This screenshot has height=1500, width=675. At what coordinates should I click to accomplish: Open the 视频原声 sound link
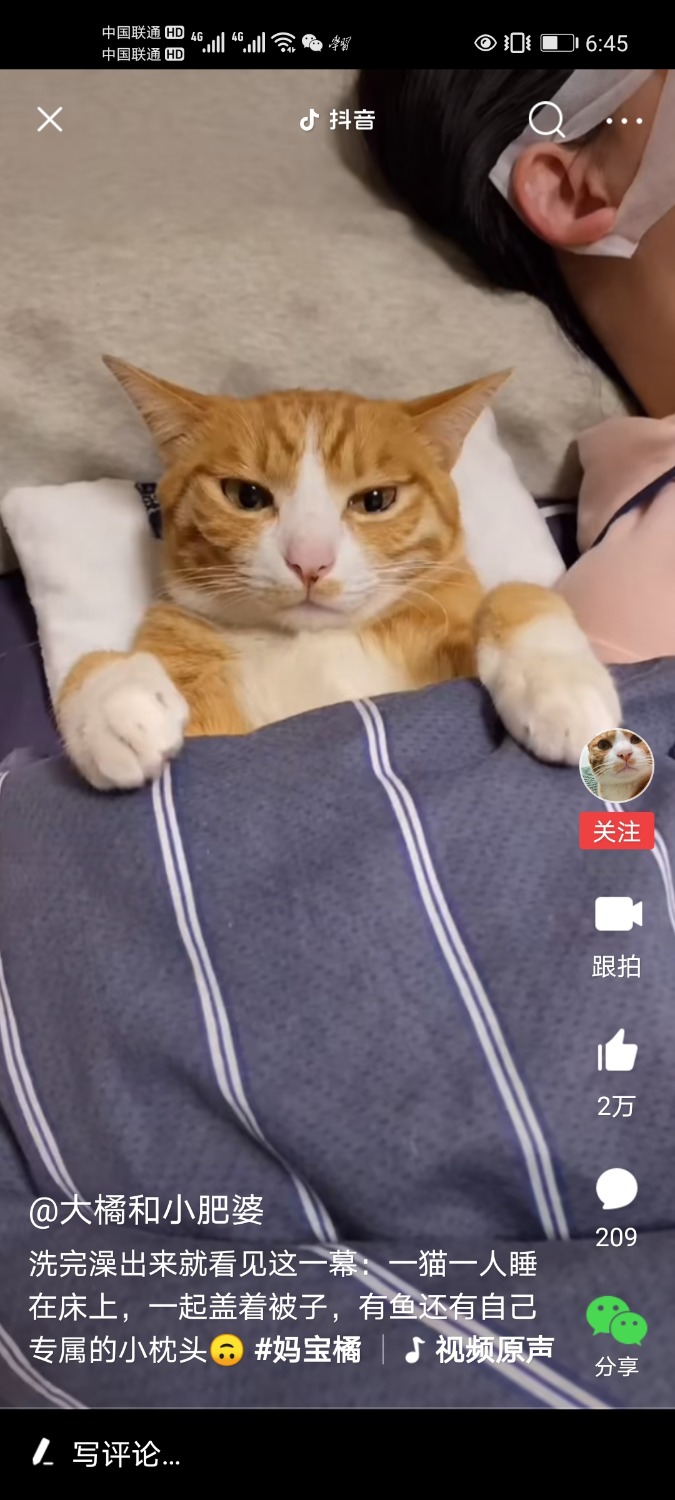tap(480, 1350)
